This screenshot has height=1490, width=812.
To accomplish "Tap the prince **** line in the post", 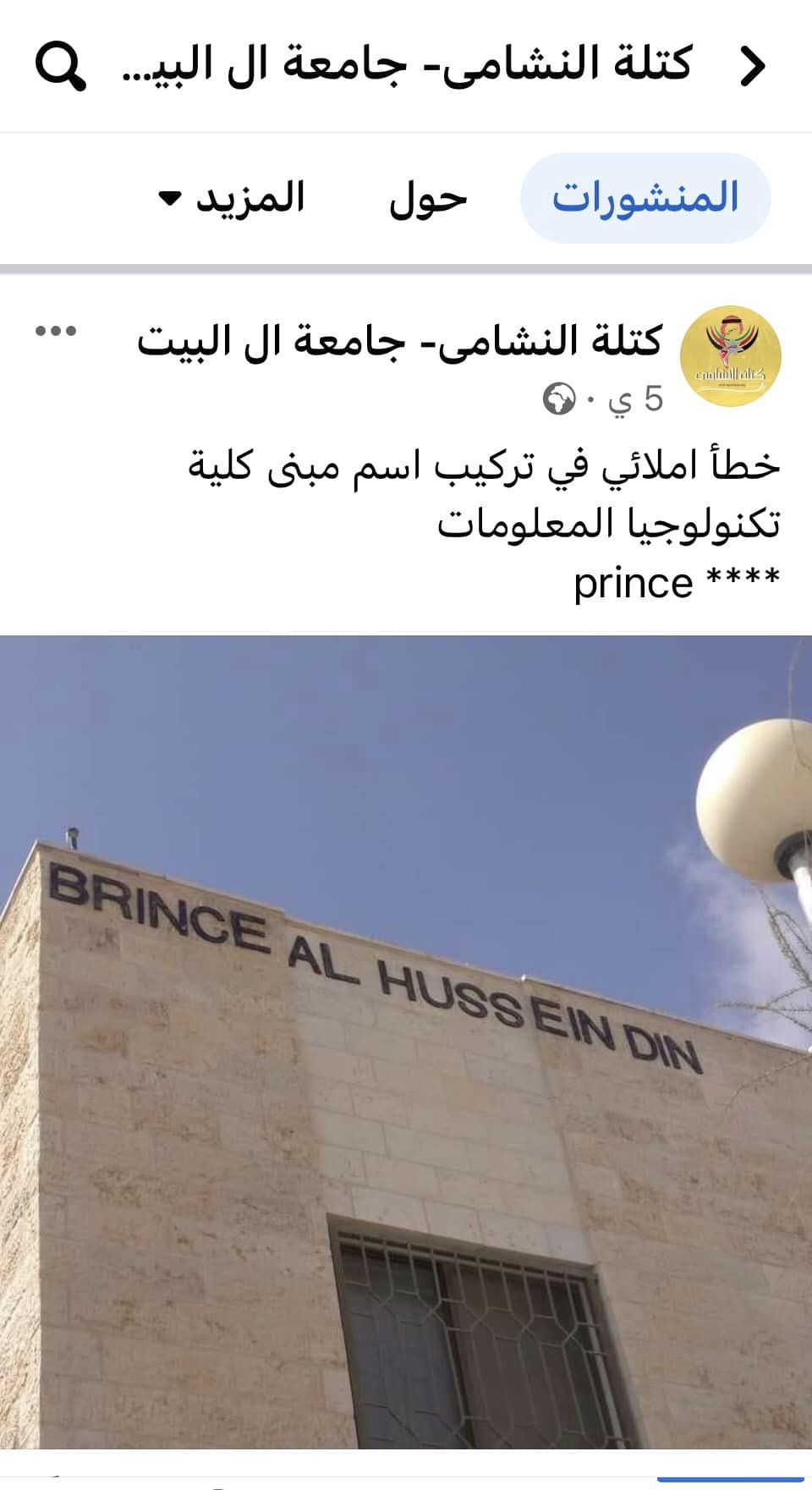I will [x=675, y=581].
